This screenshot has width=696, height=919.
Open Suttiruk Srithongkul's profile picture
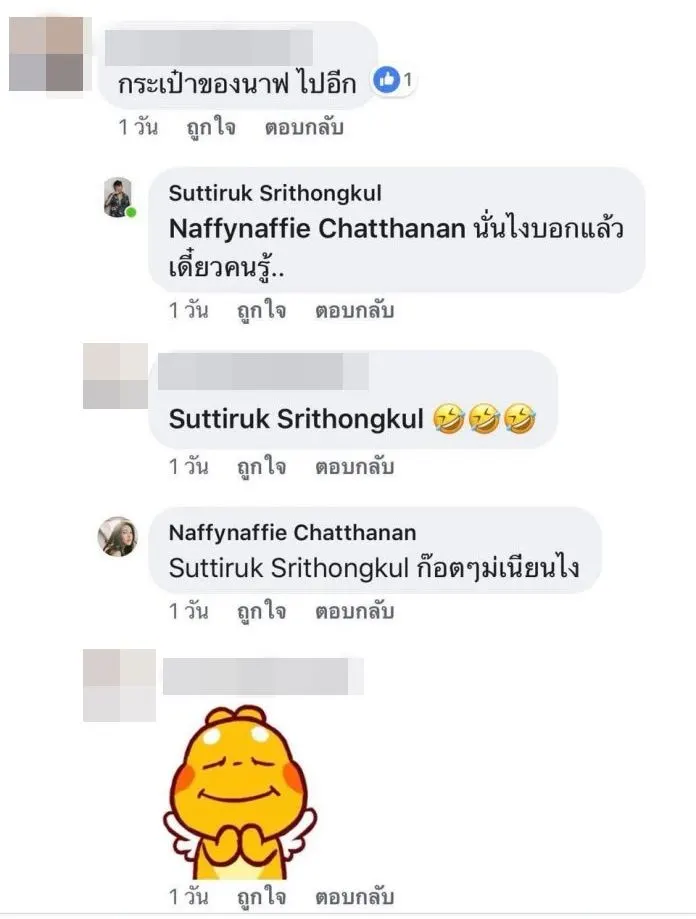tap(118, 198)
